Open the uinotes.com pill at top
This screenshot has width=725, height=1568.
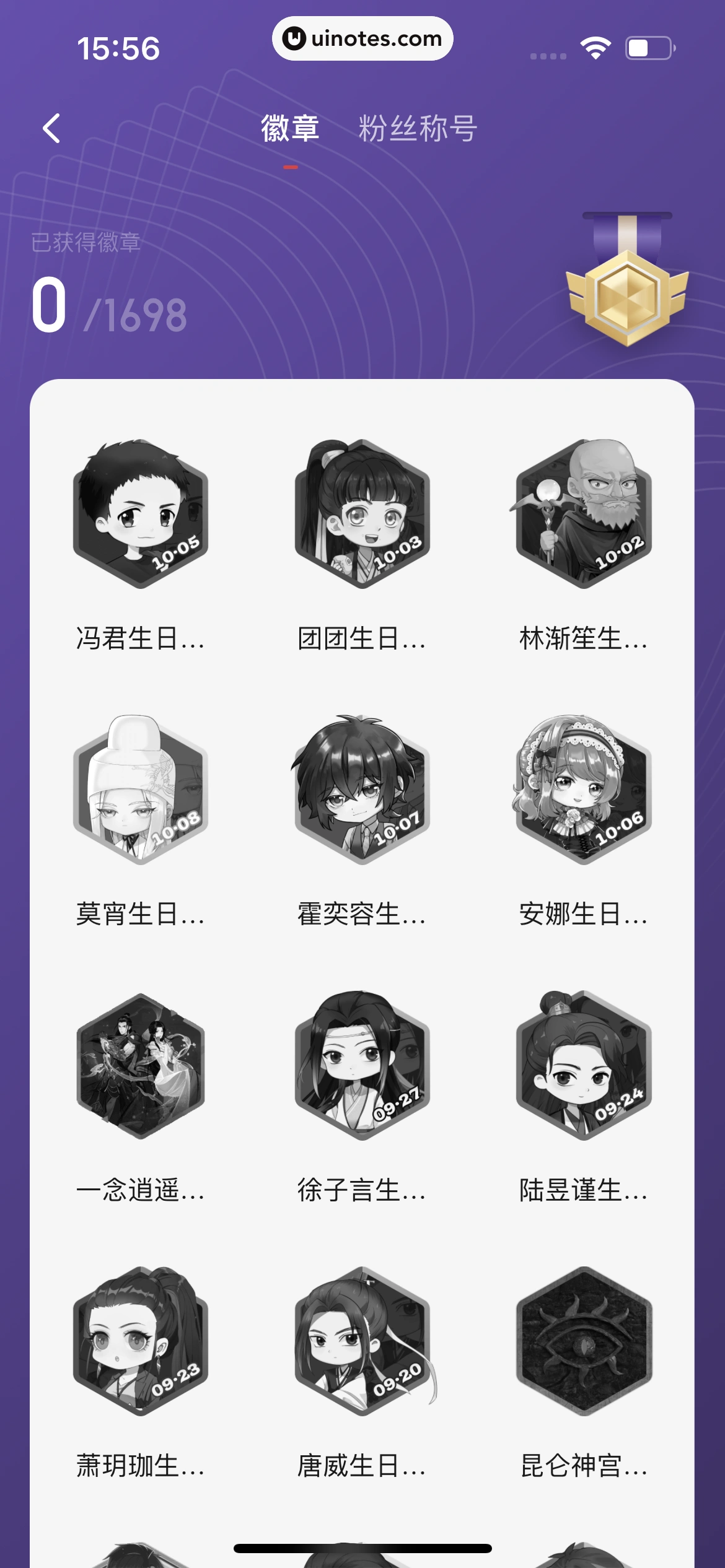(362, 39)
